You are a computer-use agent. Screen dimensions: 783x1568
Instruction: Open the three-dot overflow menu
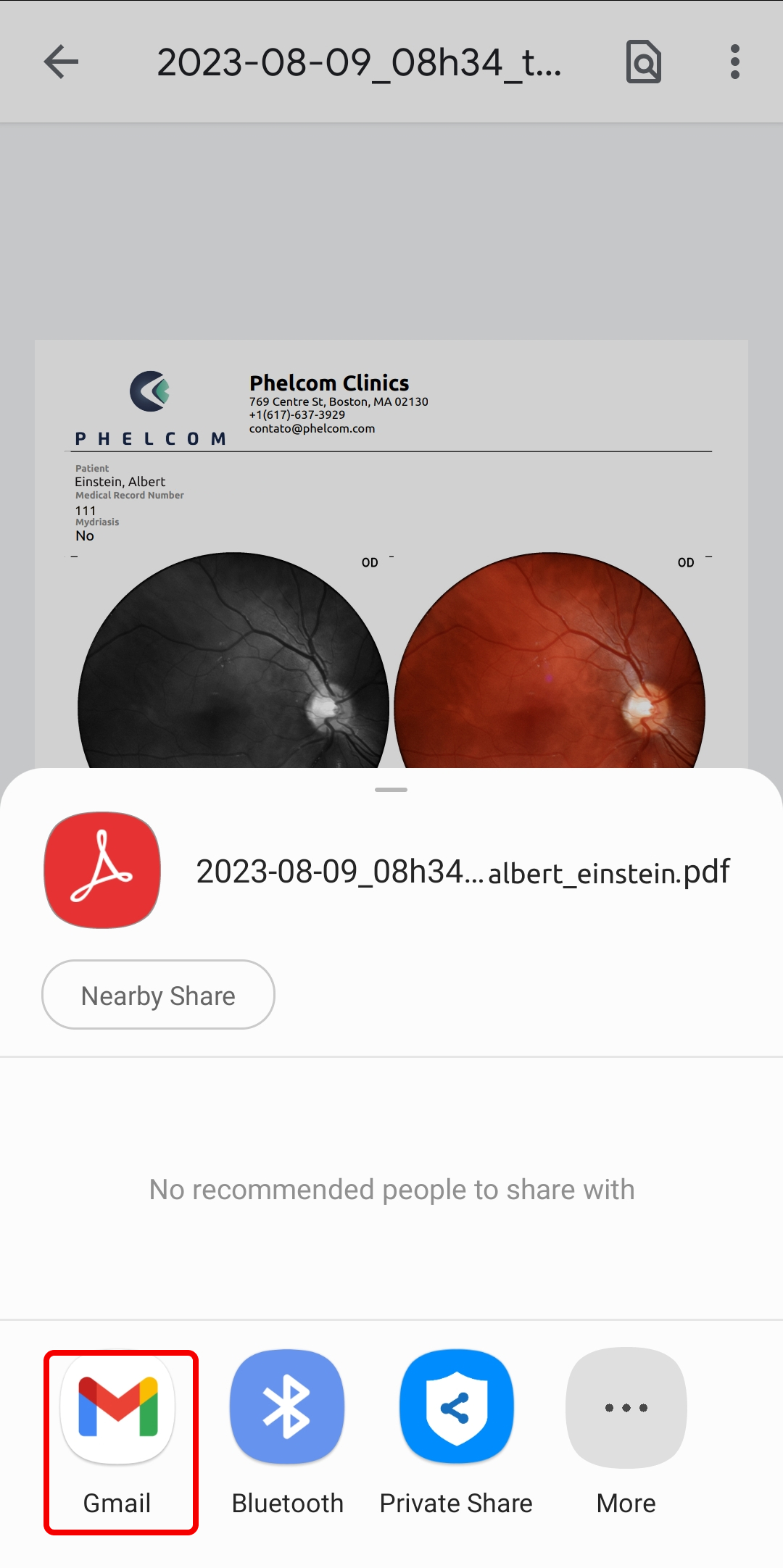735,62
